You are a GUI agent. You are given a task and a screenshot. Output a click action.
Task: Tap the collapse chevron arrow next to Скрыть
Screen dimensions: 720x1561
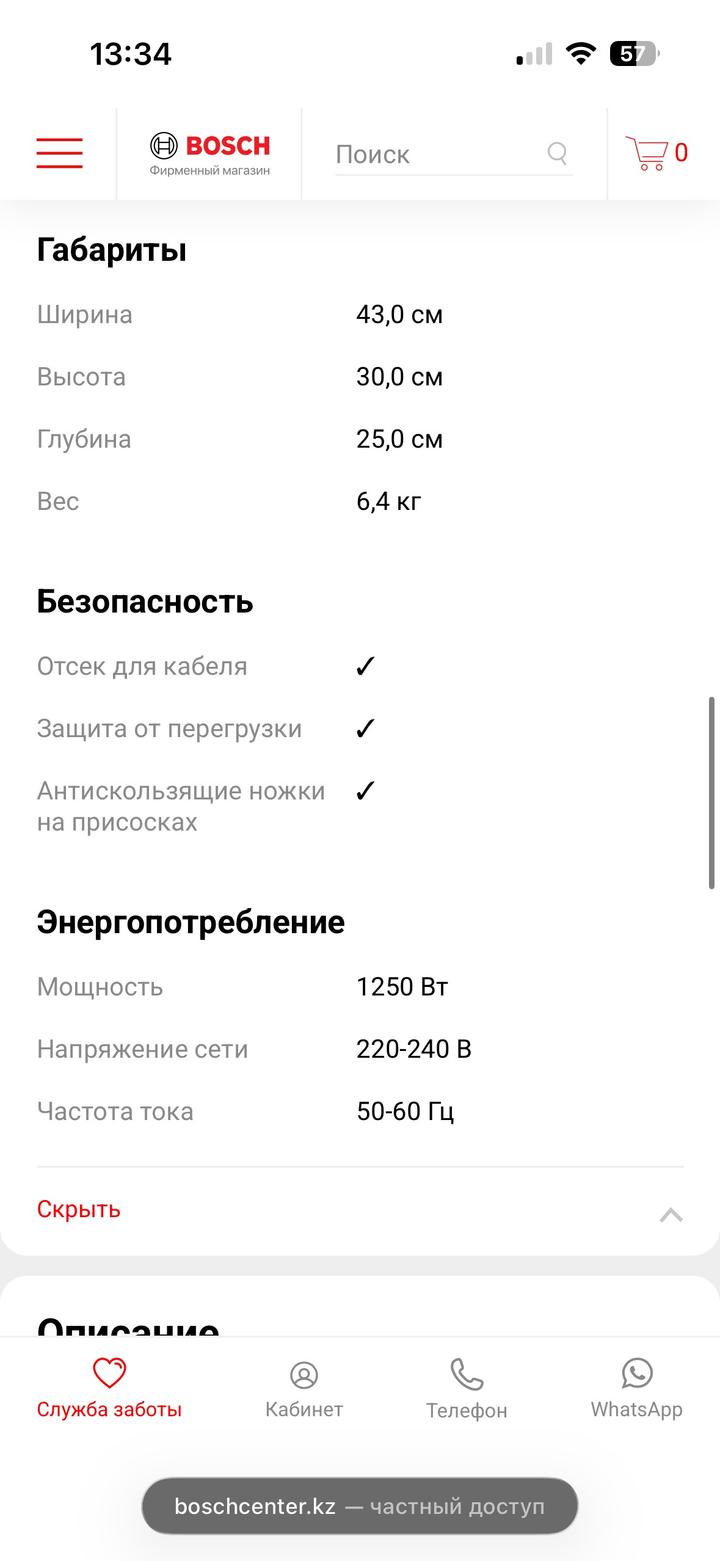coord(671,1215)
